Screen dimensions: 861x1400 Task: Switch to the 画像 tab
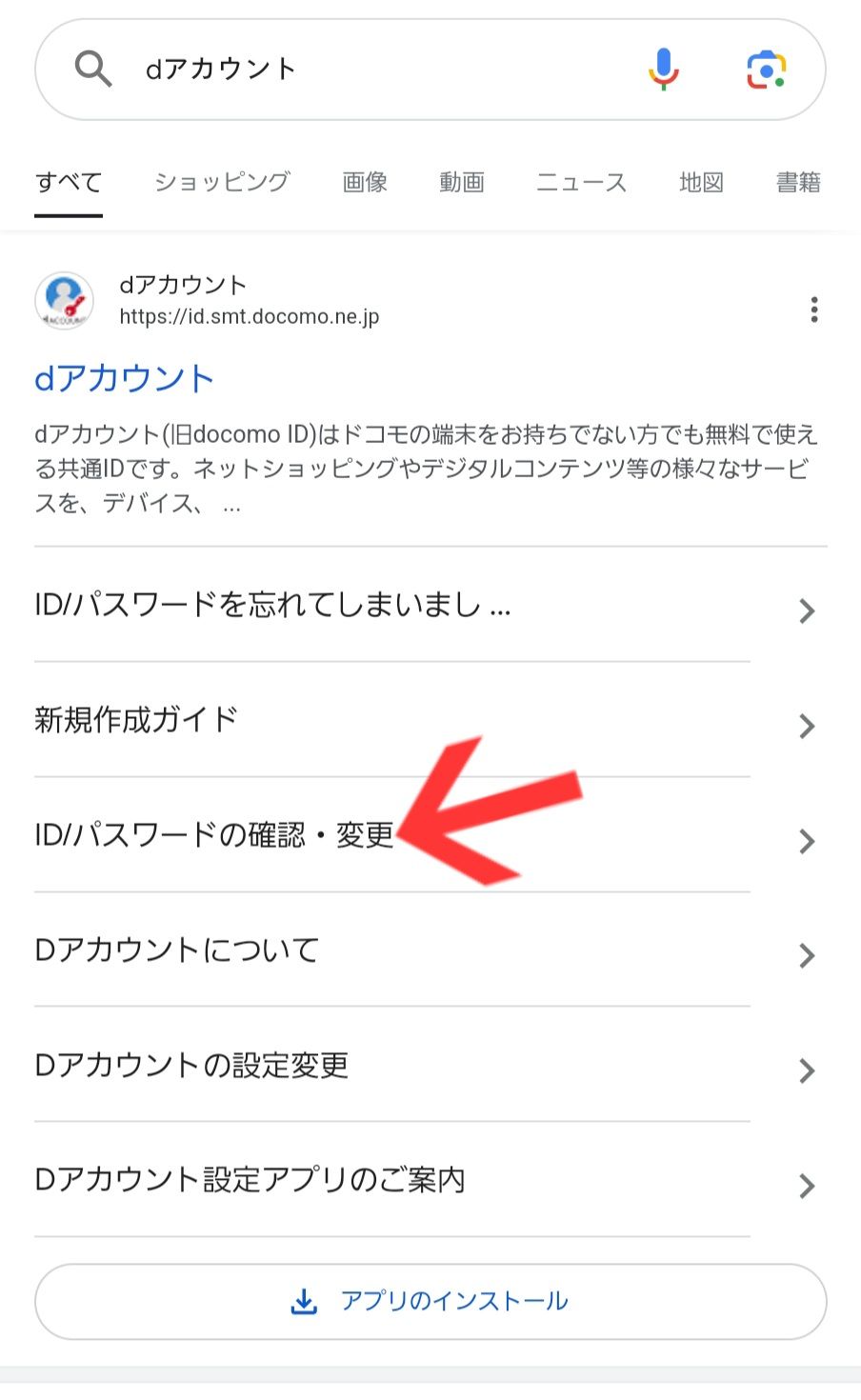[365, 182]
